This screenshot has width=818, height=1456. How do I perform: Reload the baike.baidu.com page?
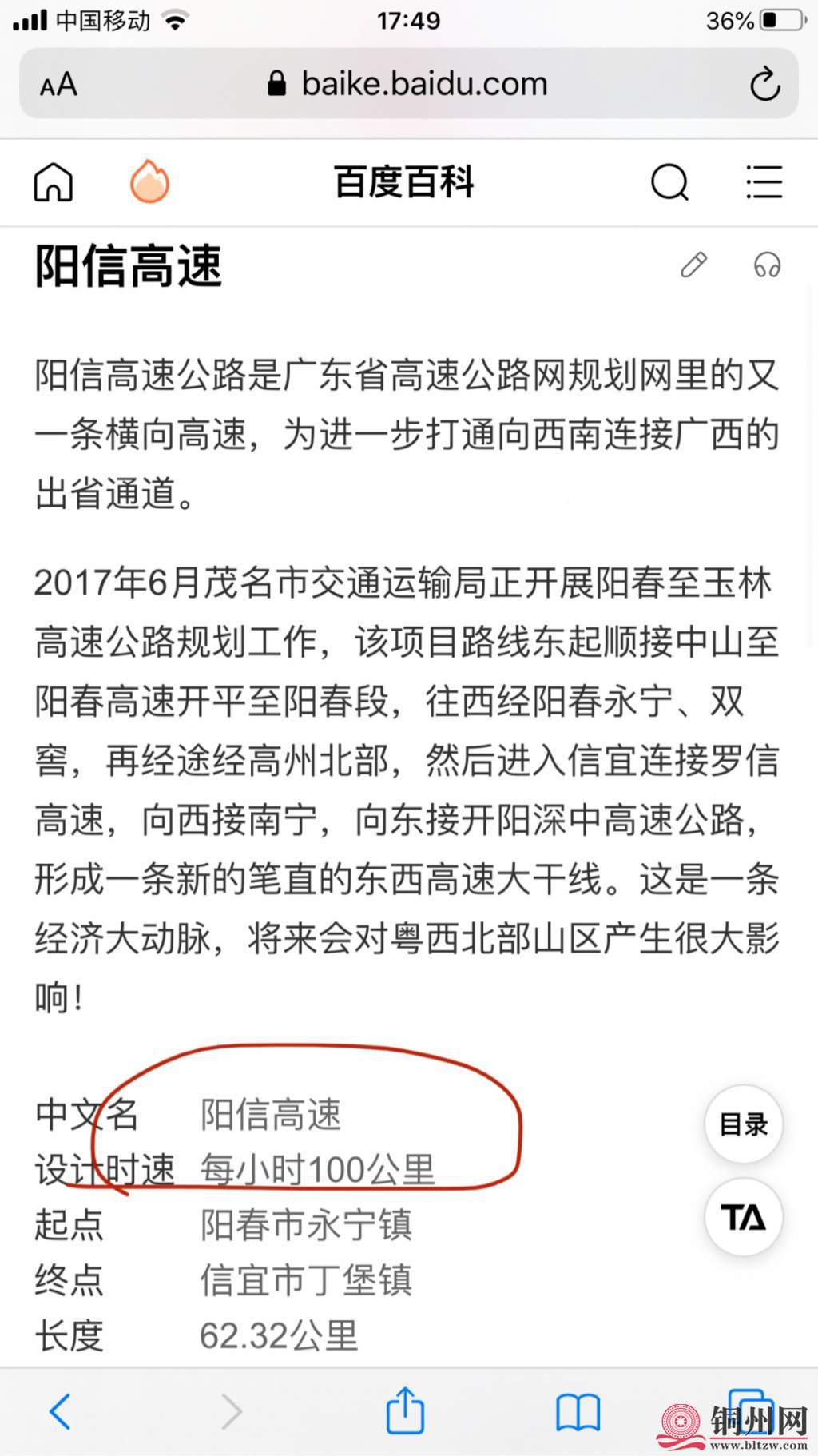[x=764, y=84]
